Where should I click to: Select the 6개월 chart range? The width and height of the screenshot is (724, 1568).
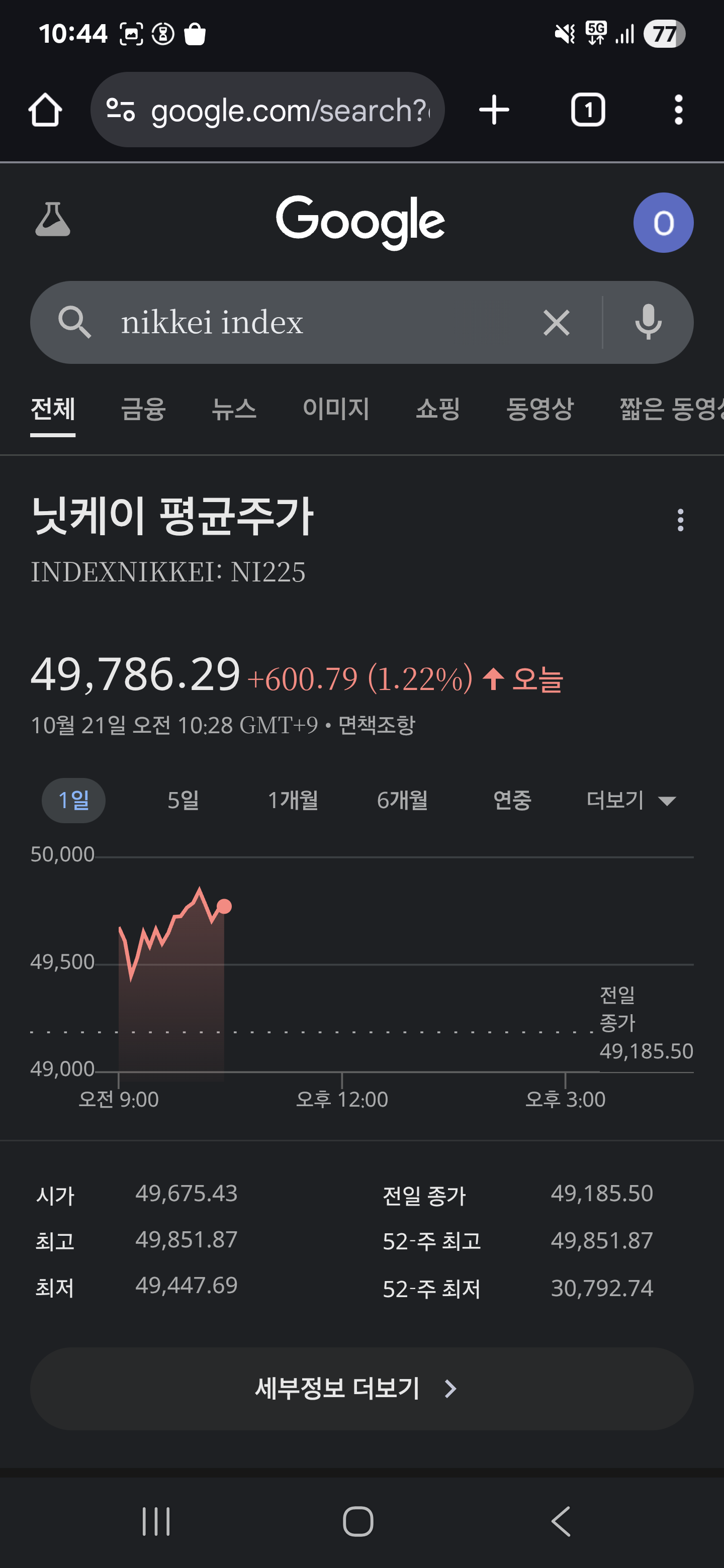402,801
